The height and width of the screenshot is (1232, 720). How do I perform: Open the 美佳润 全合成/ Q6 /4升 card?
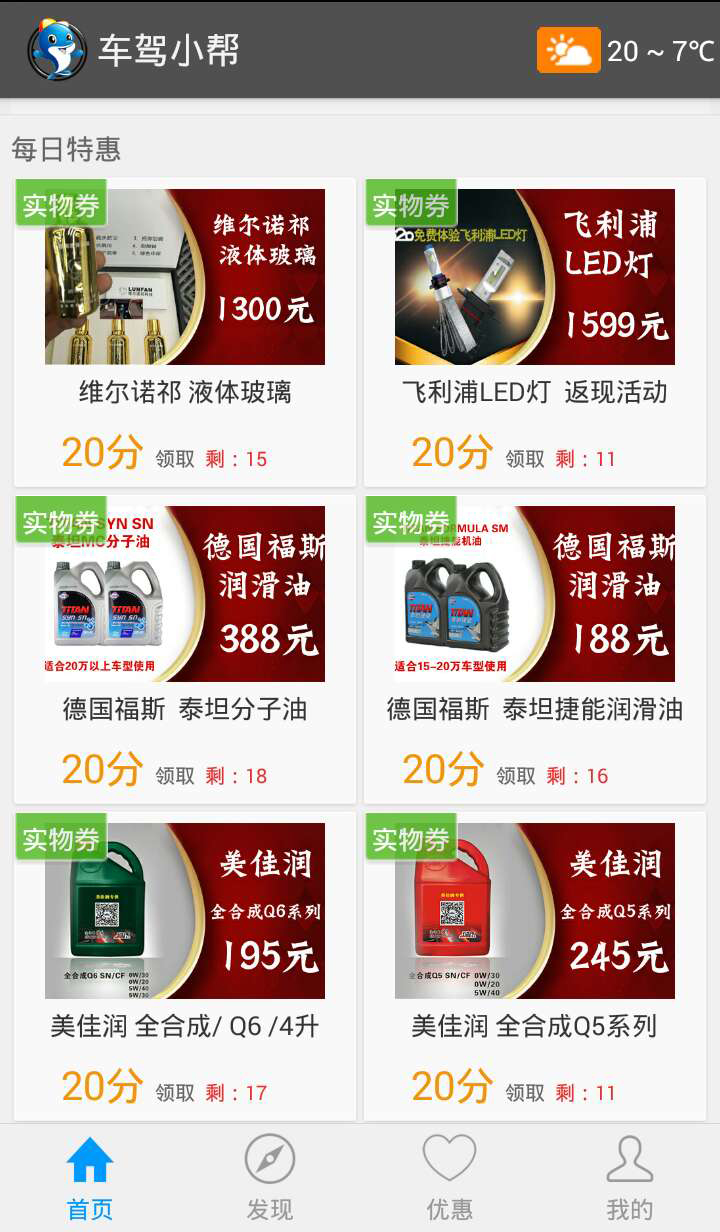[185, 966]
